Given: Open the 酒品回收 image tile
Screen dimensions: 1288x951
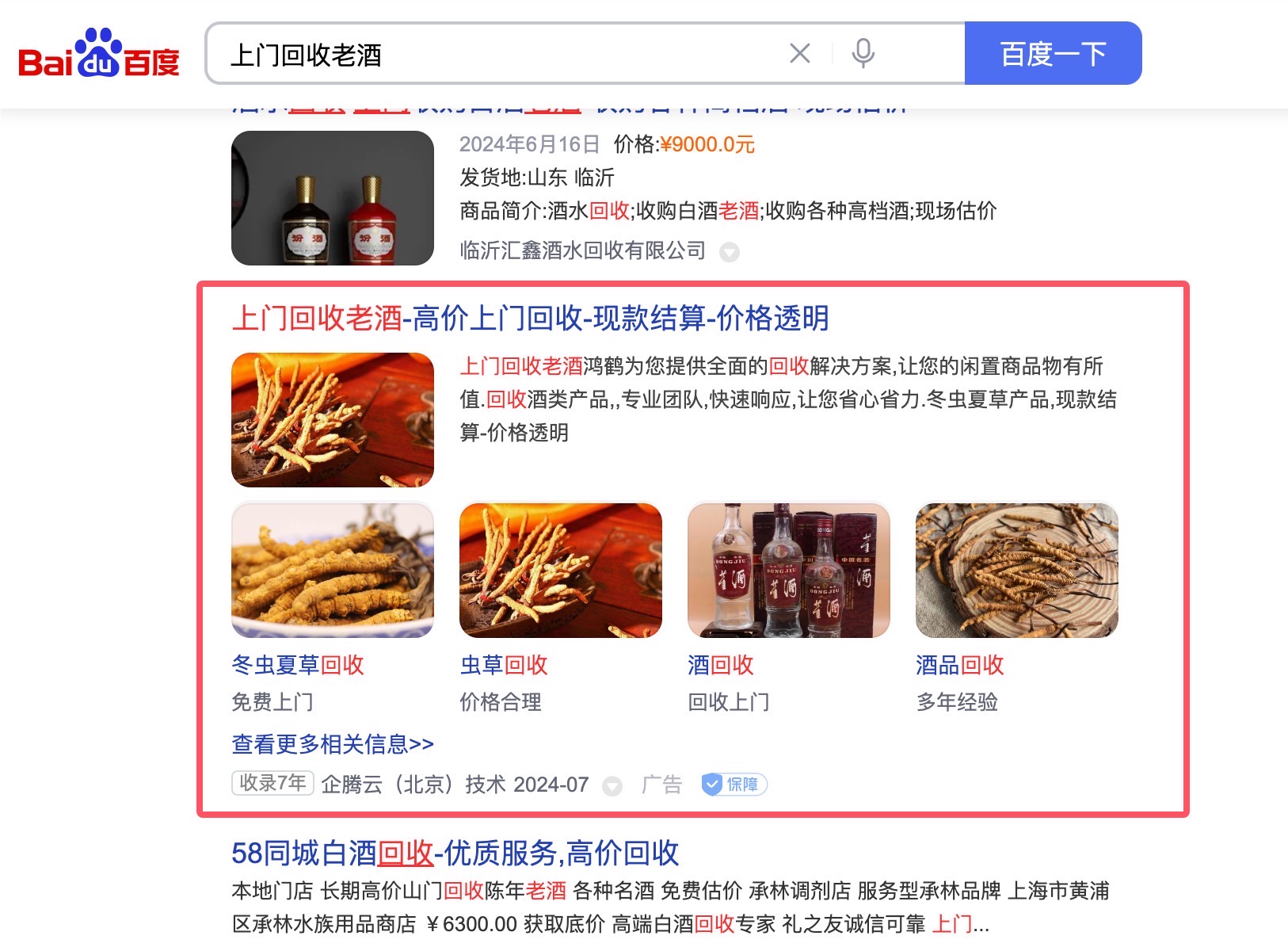Looking at the screenshot, I should [x=1017, y=571].
